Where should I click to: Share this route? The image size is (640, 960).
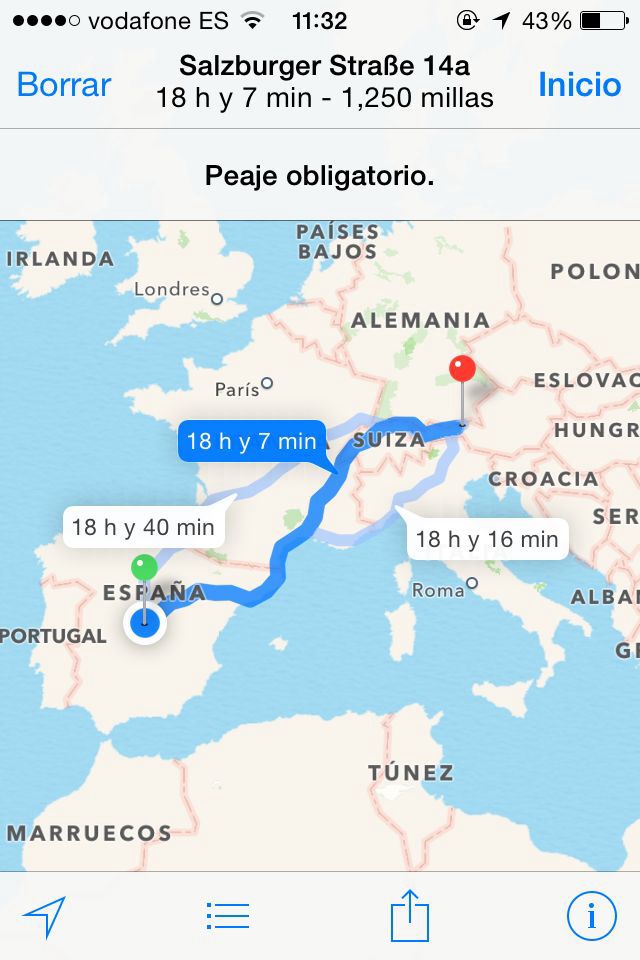409,915
